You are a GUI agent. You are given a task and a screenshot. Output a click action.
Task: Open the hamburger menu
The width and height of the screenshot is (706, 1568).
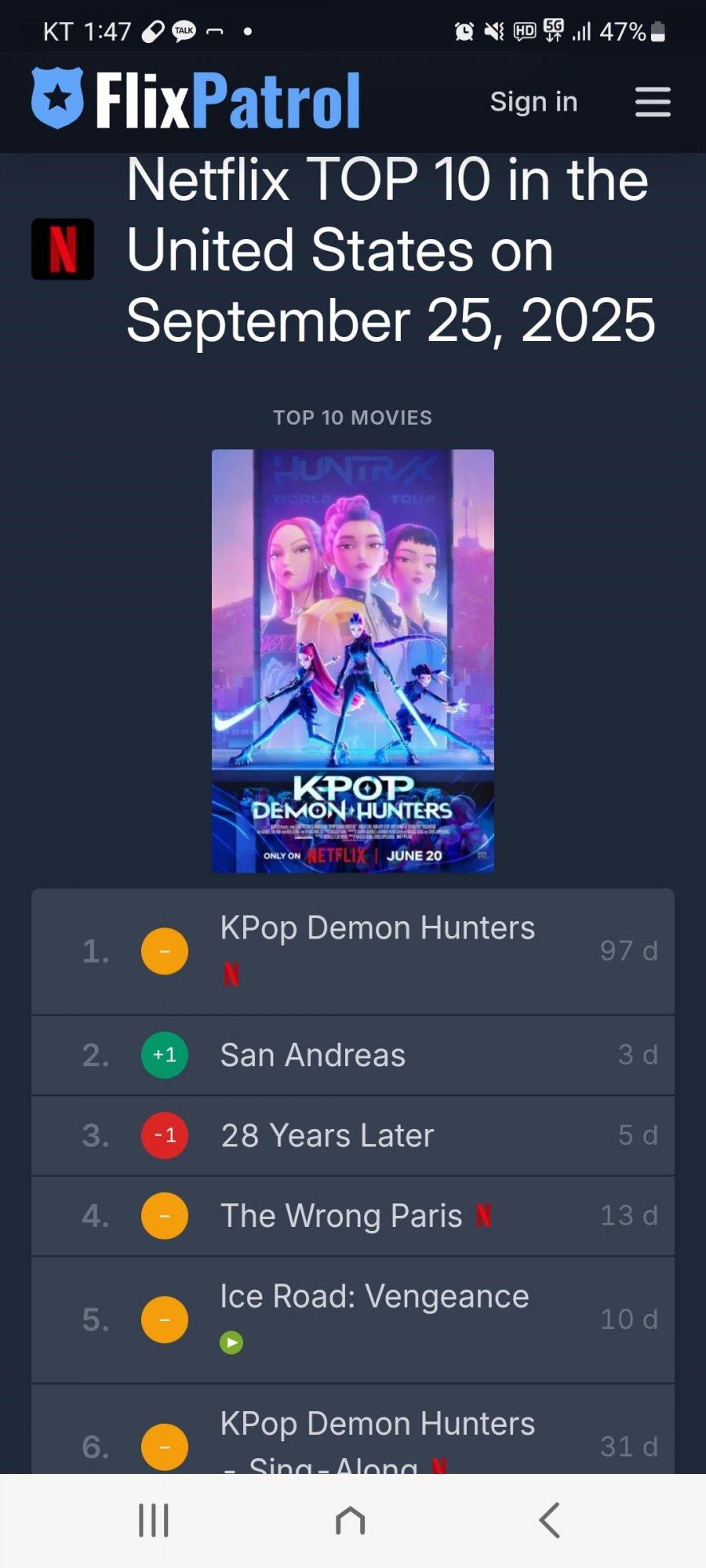(653, 102)
